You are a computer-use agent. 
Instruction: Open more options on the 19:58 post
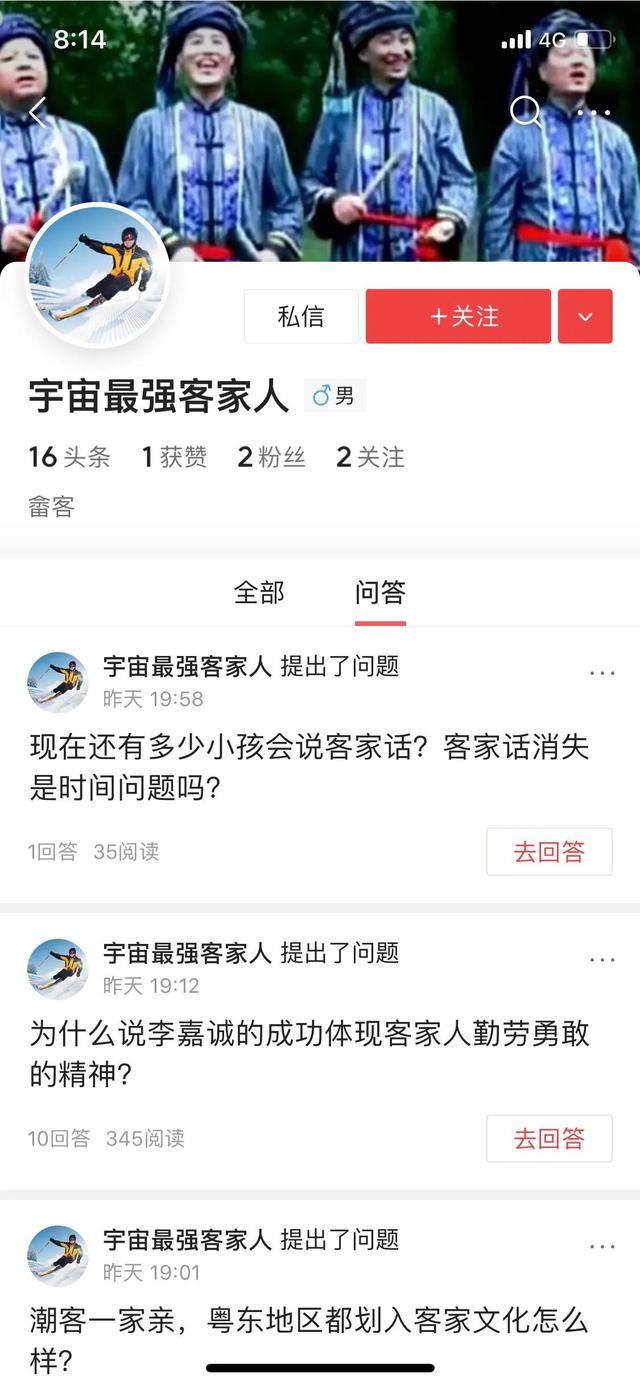(602, 673)
